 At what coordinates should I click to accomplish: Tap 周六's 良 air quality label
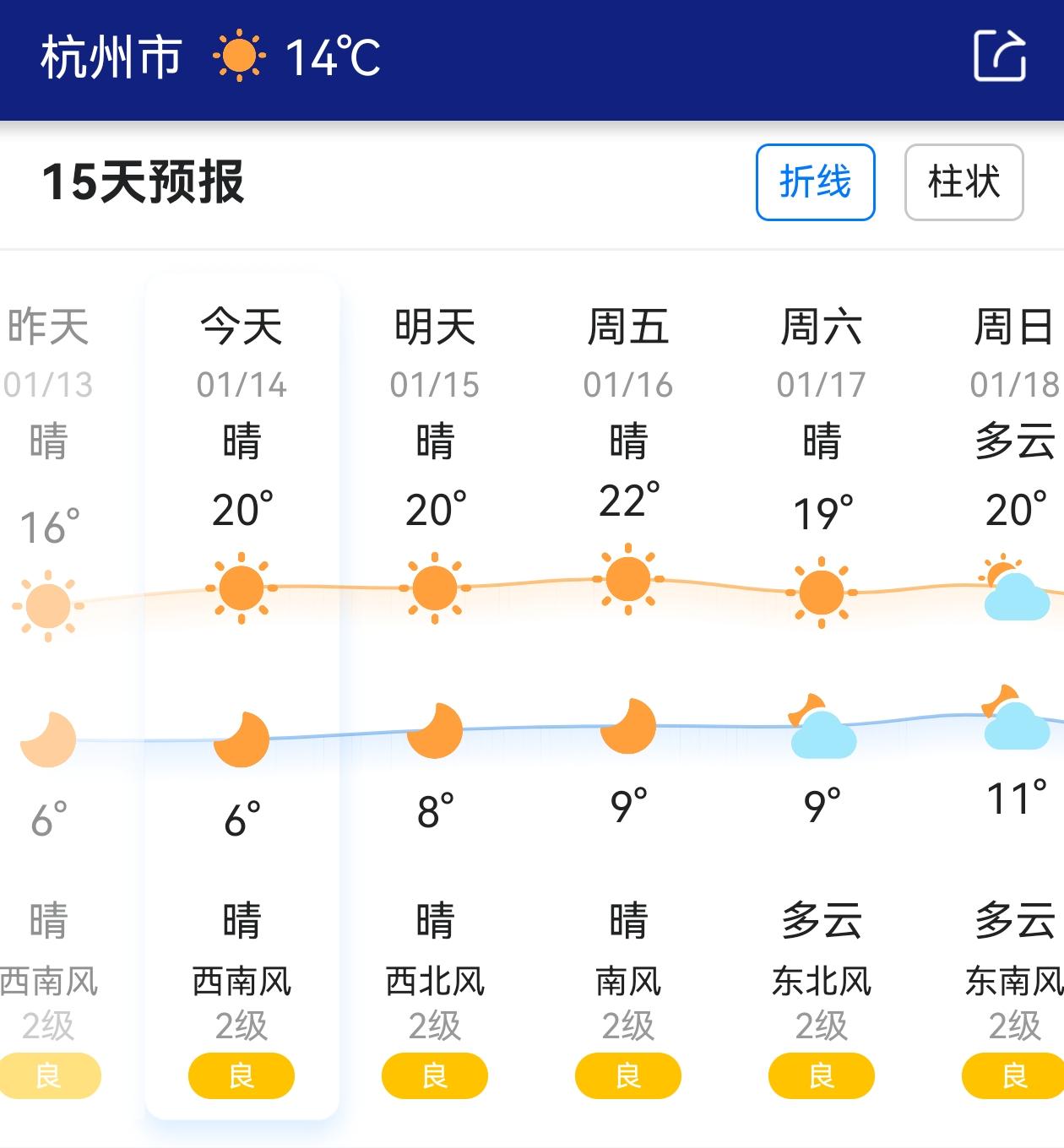(820, 1075)
